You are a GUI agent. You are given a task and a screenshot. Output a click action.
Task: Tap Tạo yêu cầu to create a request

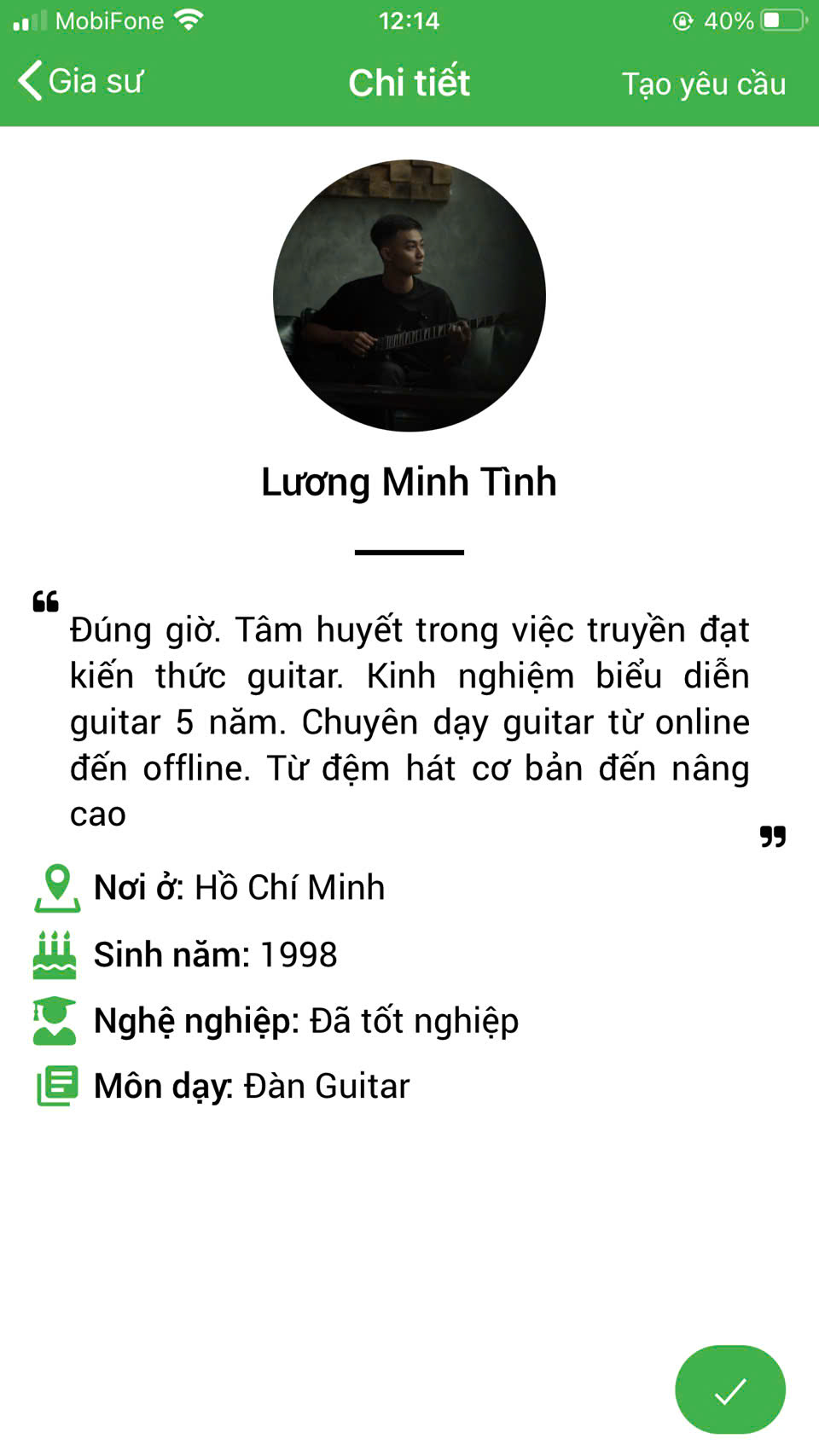tap(703, 84)
